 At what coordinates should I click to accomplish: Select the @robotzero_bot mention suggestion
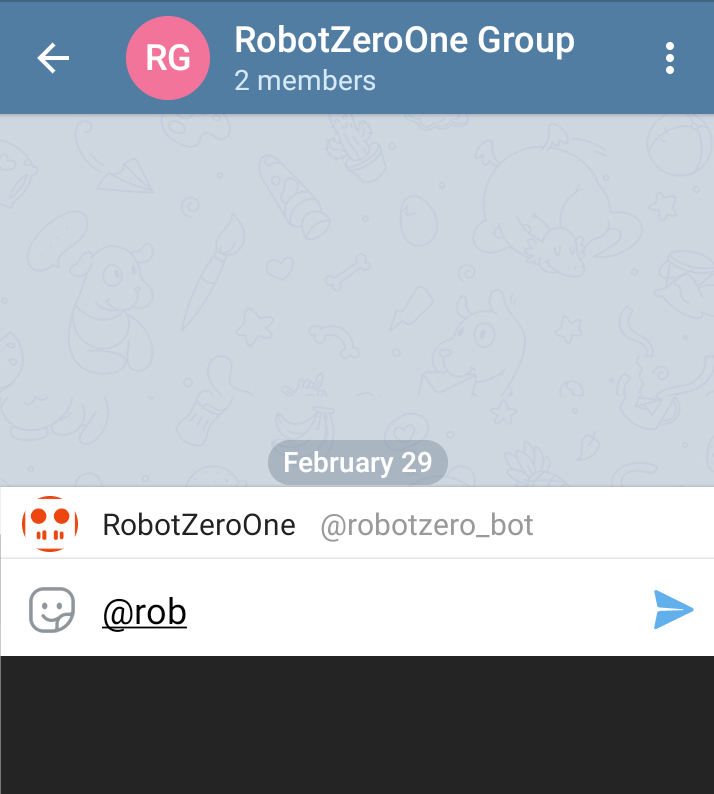tap(318, 524)
